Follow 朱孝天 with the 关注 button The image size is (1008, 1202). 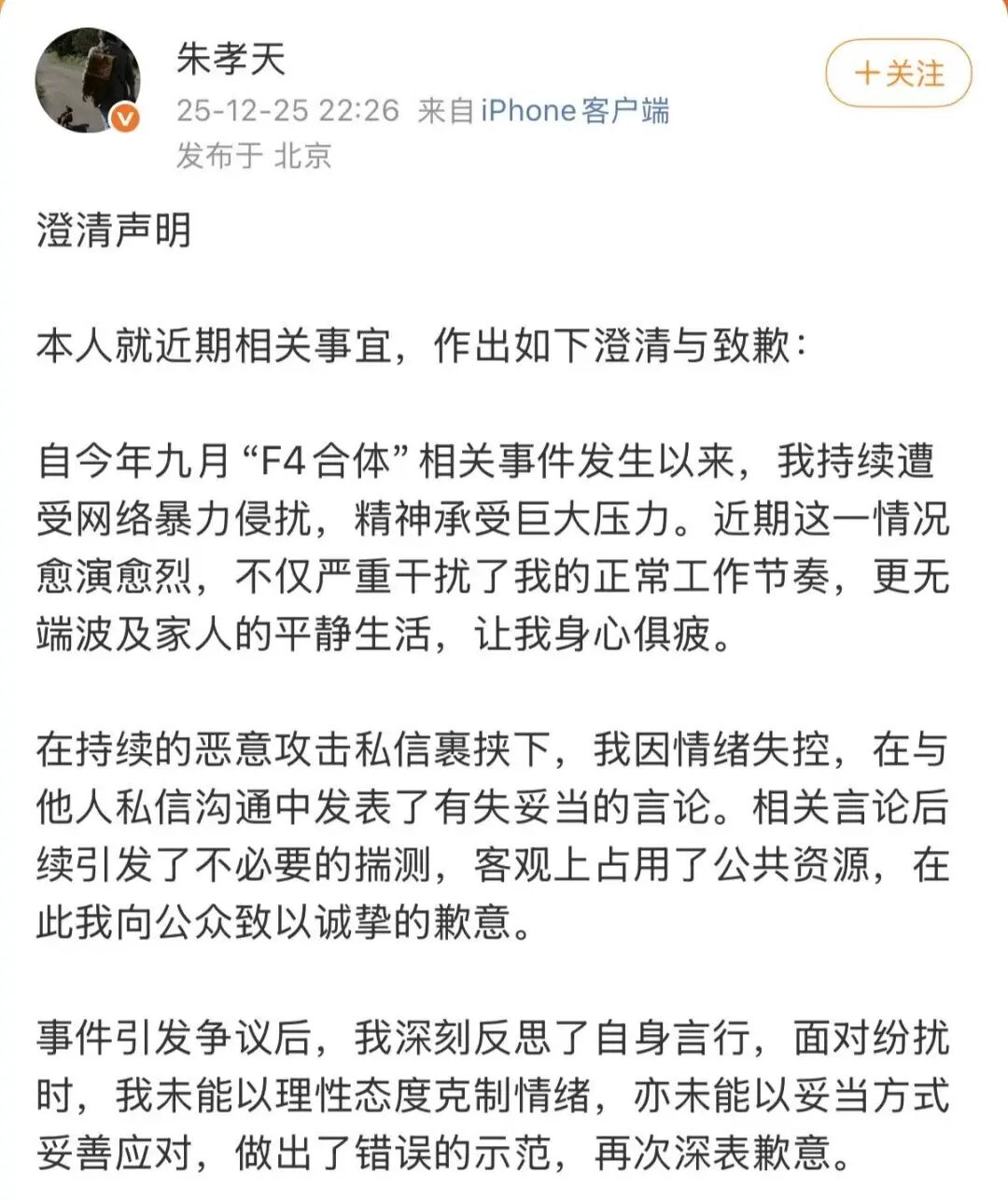point(898,74)
